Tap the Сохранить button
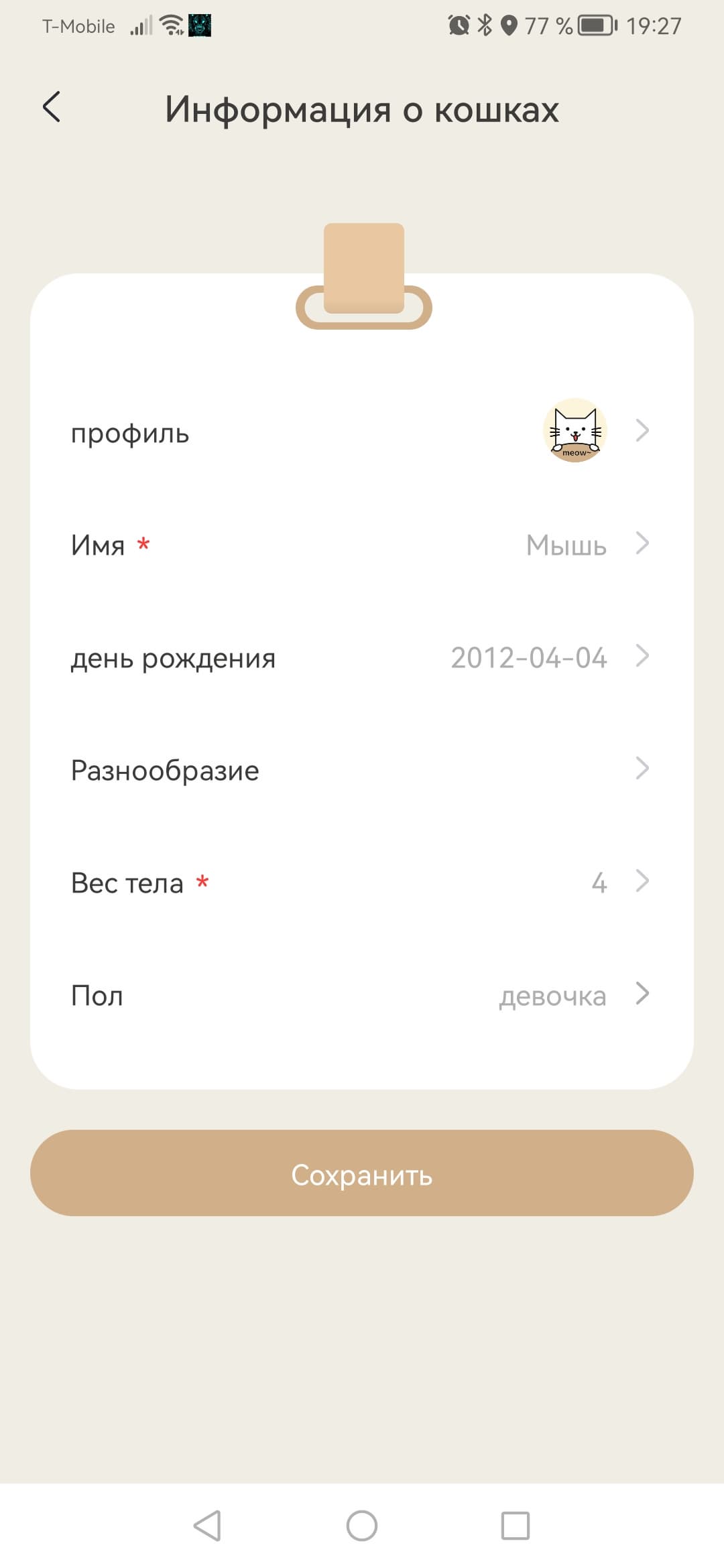Image resolution: width=724 pixels, height=1568 pixels. click(x=362, y=1173)
